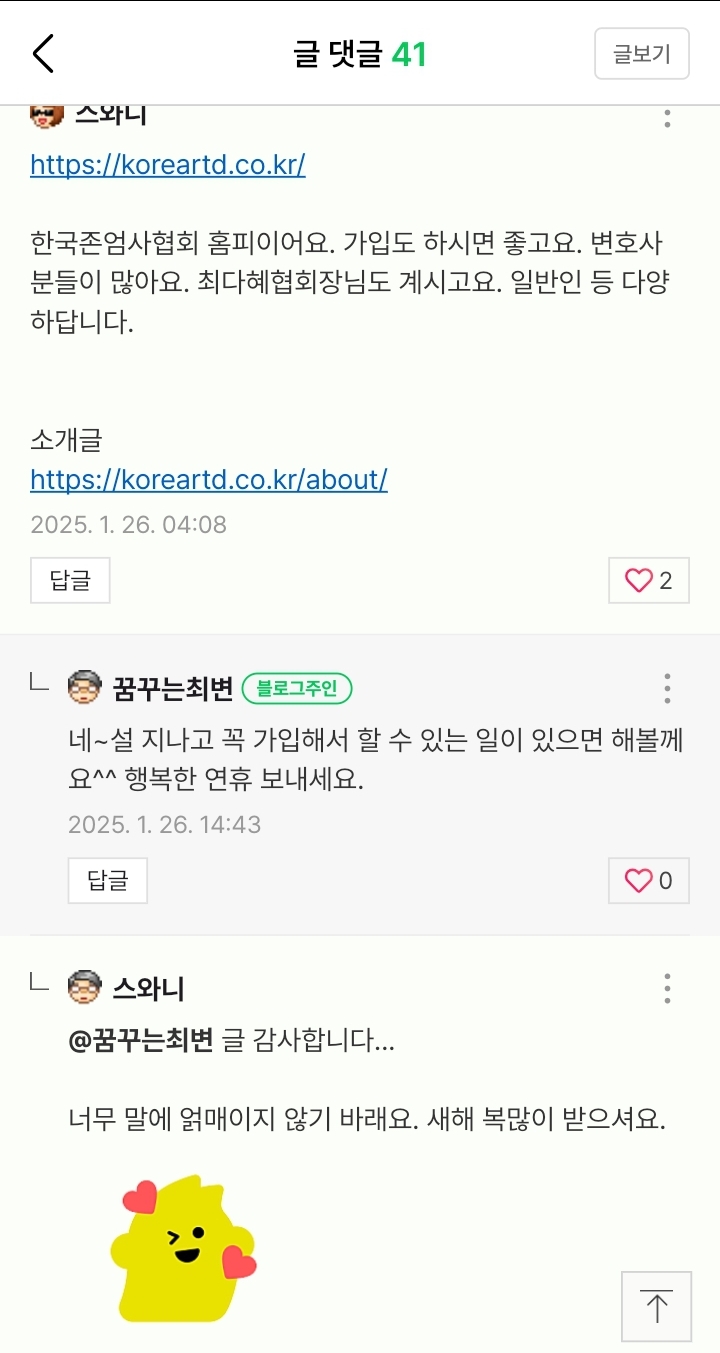Viewport: 720px width, 1353px height.
Task: Open overflow menu on 꿈꾸는최변's reply
Action: click(667, 688)
